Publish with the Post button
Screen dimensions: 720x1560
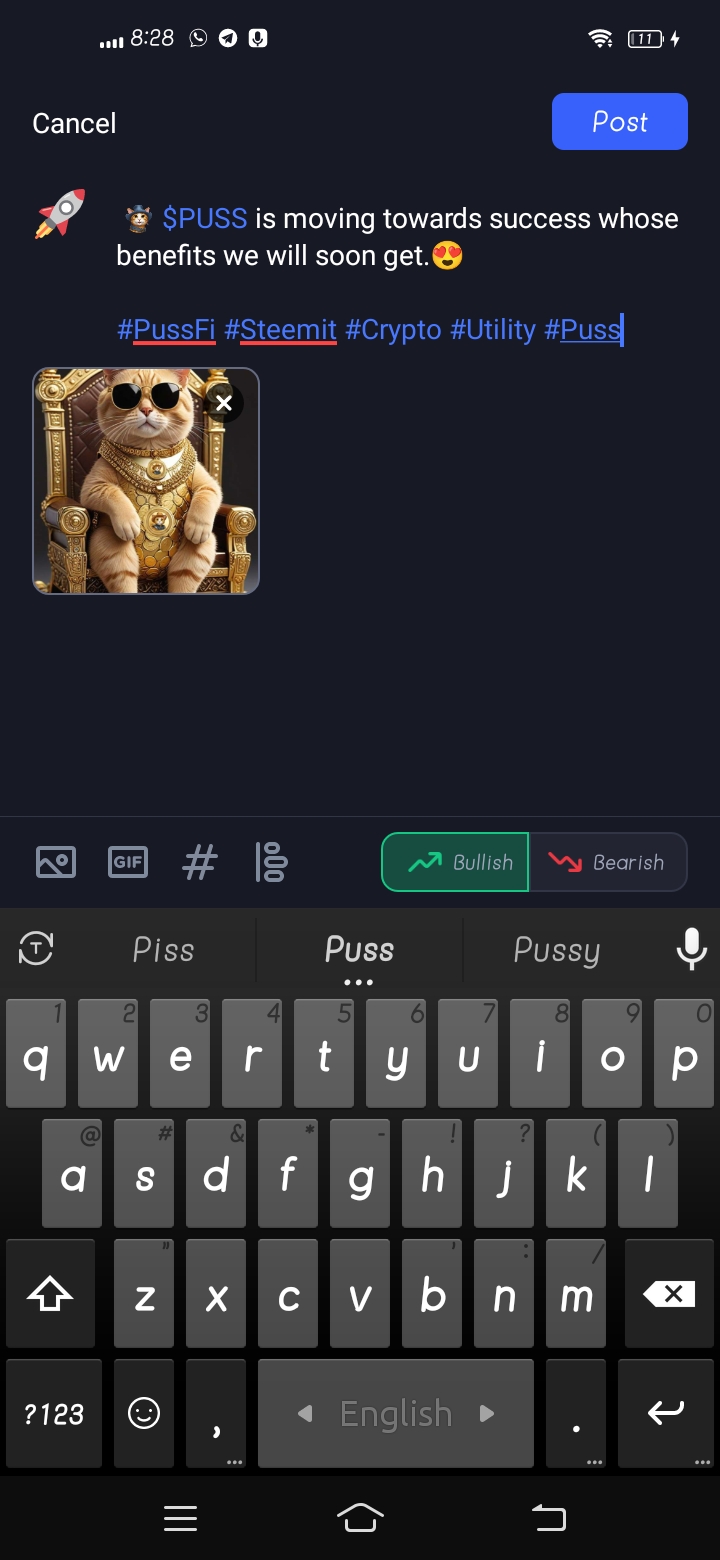point(619,122)
